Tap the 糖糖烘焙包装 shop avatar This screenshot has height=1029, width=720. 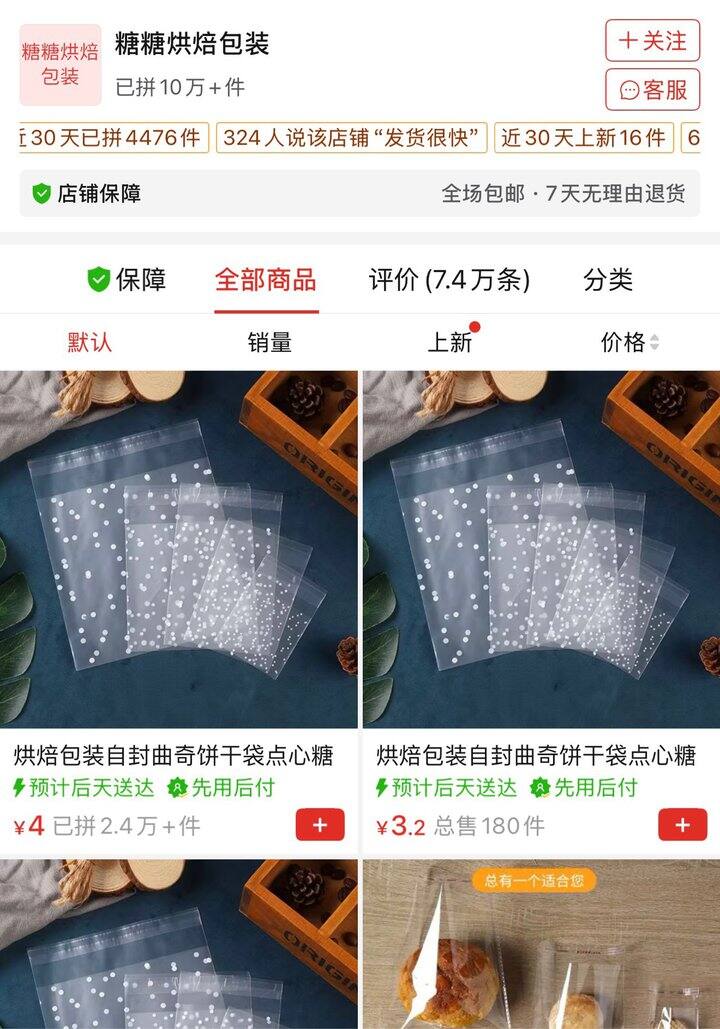(x=61, y=65)
